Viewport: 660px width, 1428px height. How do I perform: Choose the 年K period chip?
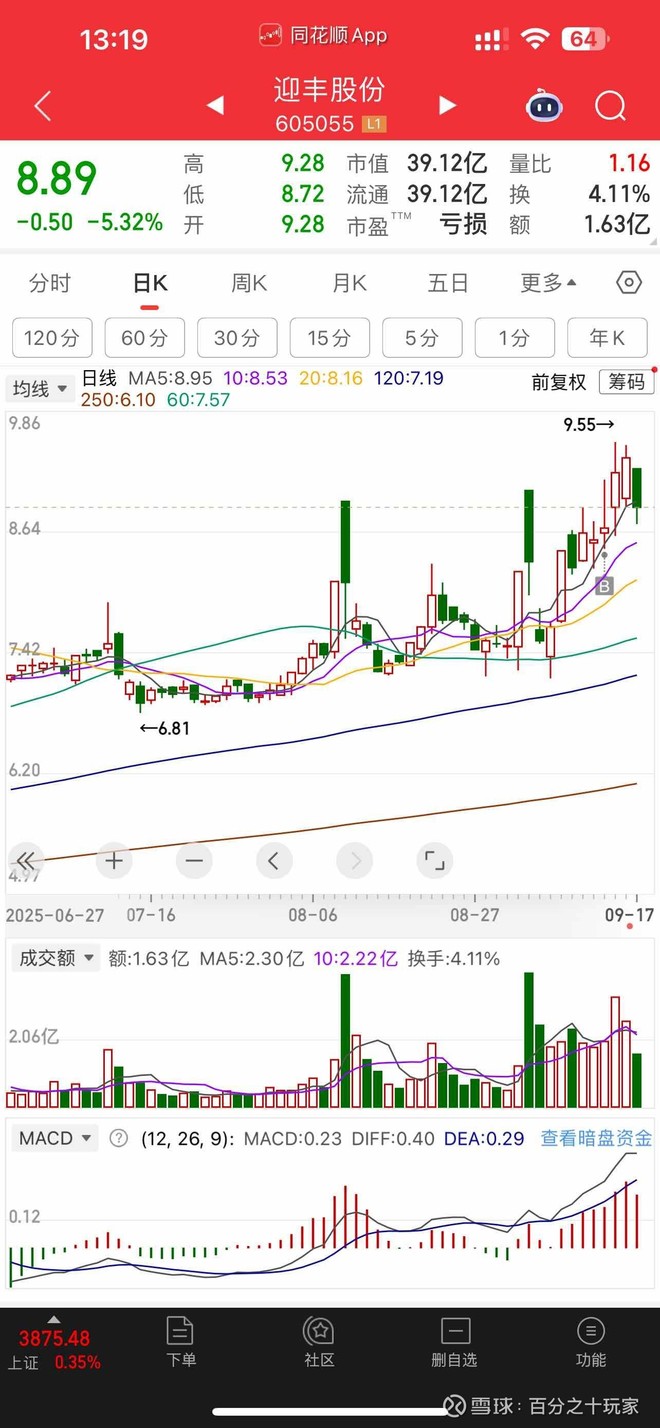[x=605, y=338]
